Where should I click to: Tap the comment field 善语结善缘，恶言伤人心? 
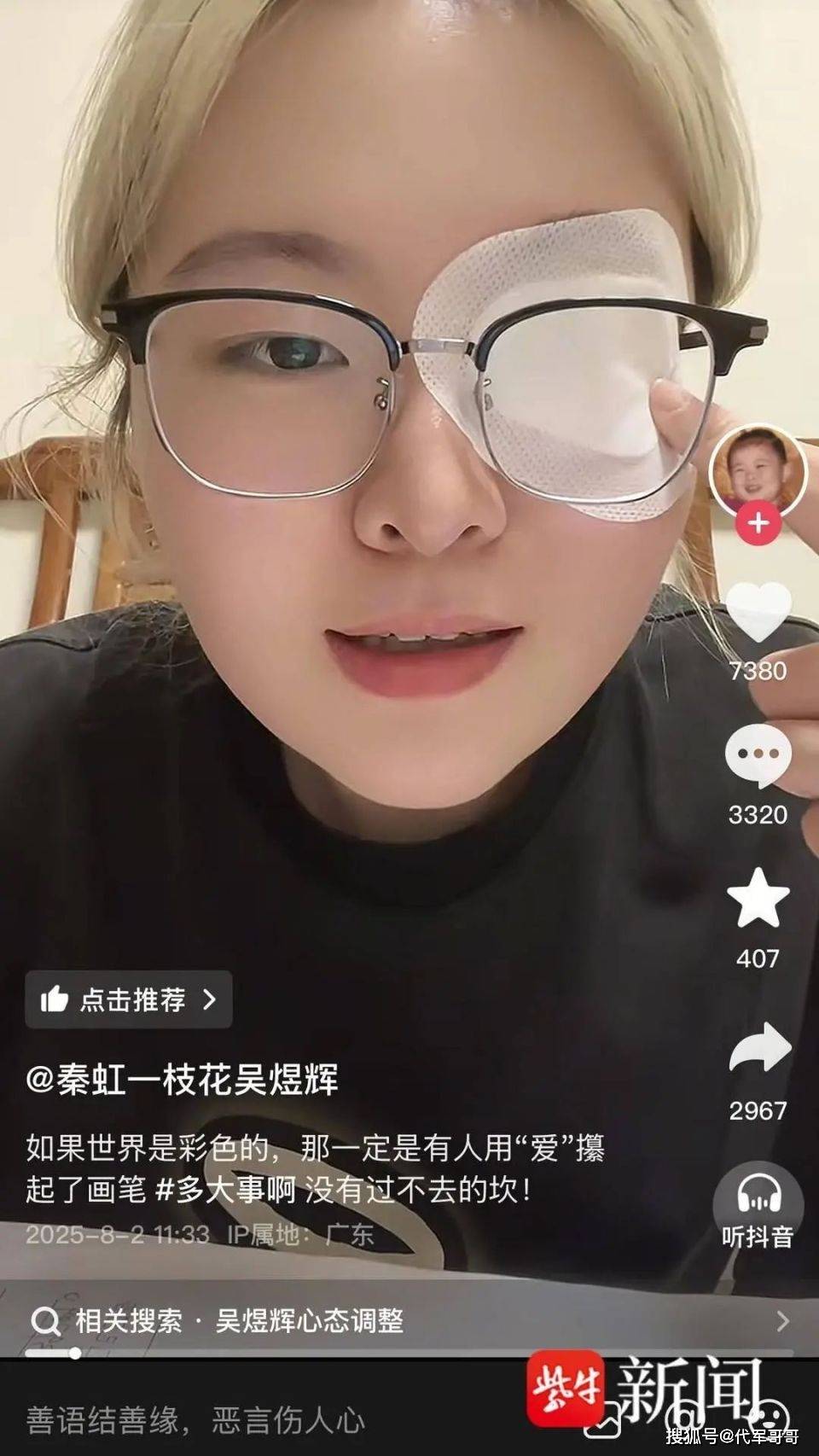click(x=196, y=1420)
